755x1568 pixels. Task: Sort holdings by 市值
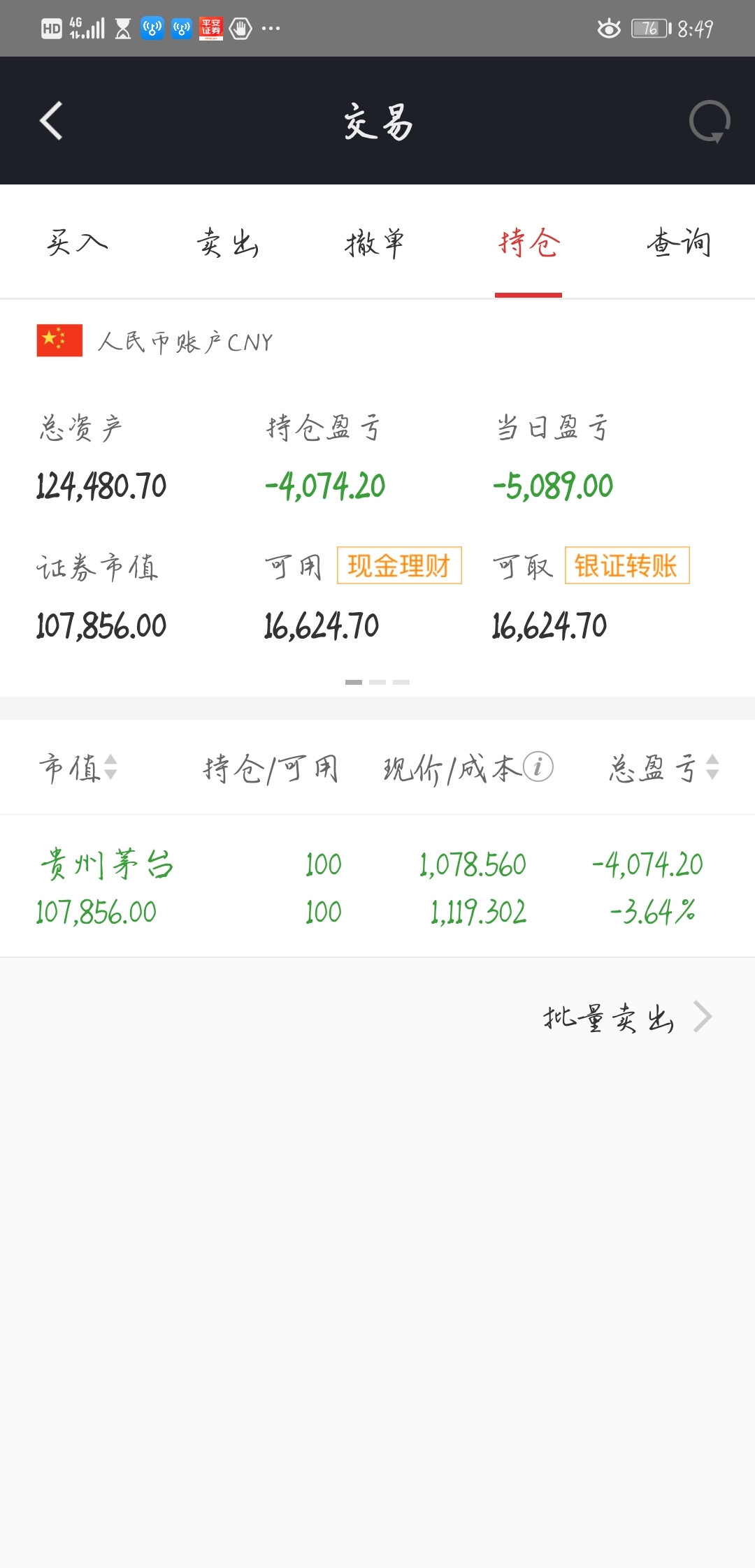tap(78, 767)
